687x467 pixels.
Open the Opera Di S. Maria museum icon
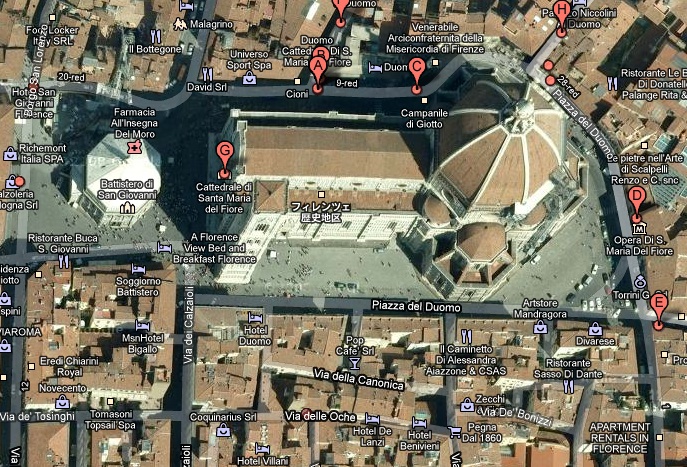coord(639,229)
